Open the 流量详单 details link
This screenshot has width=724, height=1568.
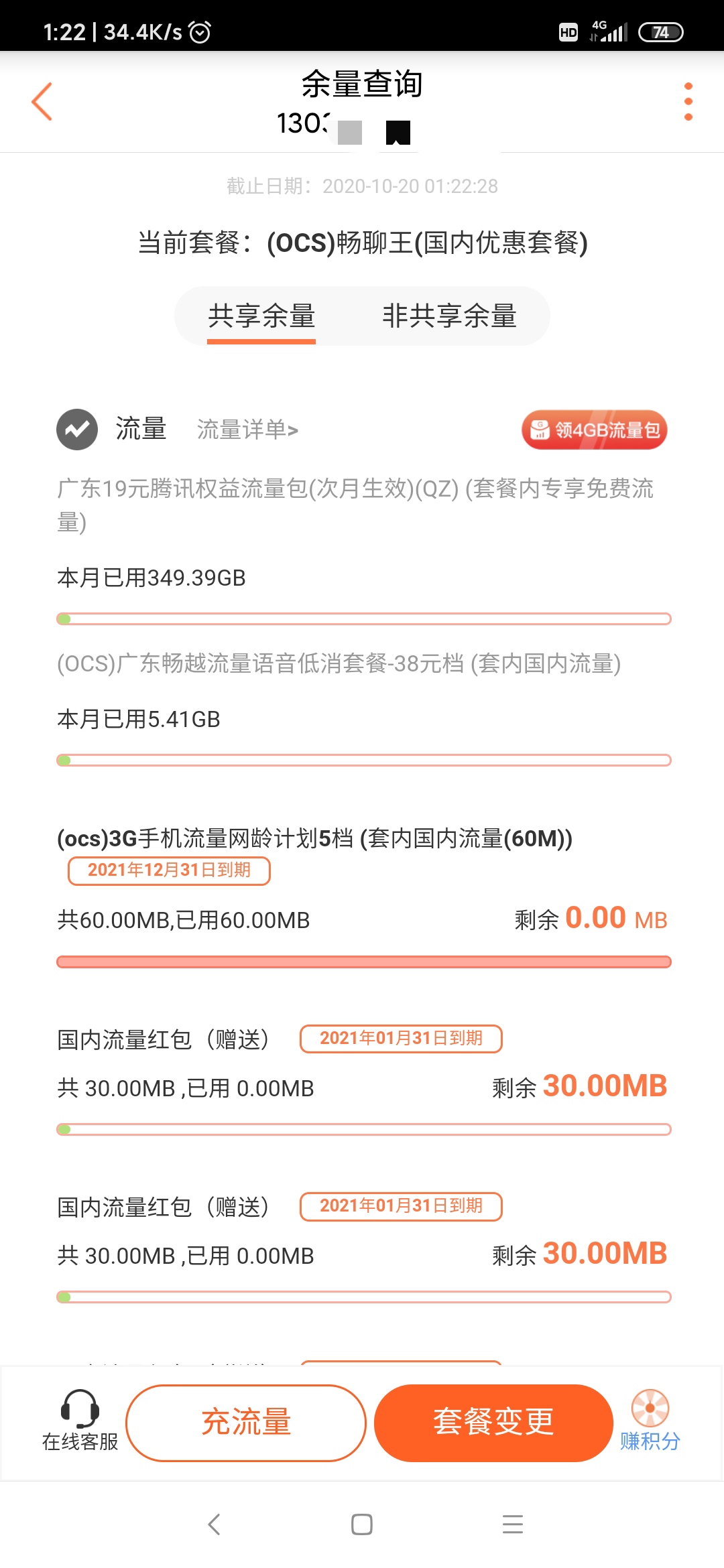tap(247, 430)
